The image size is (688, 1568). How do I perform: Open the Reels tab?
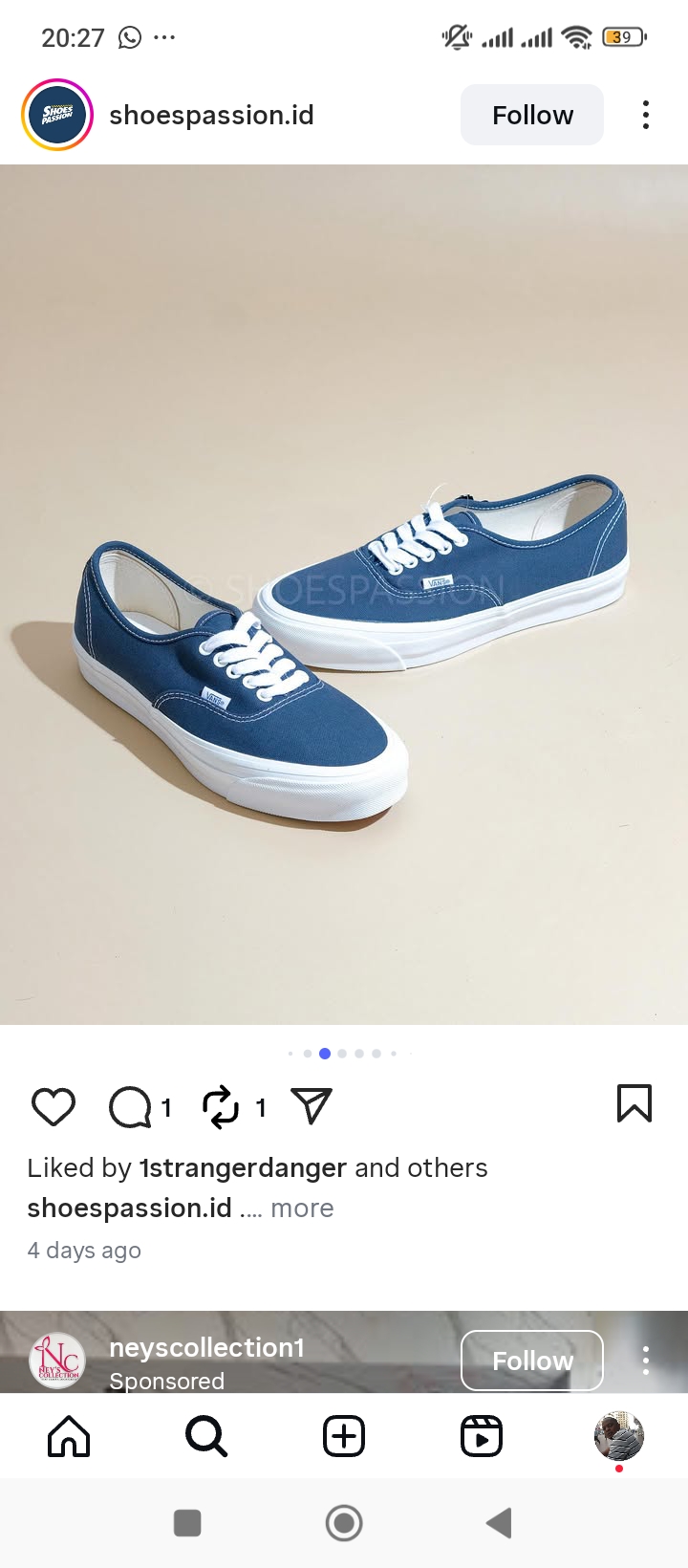point(482,1436)
